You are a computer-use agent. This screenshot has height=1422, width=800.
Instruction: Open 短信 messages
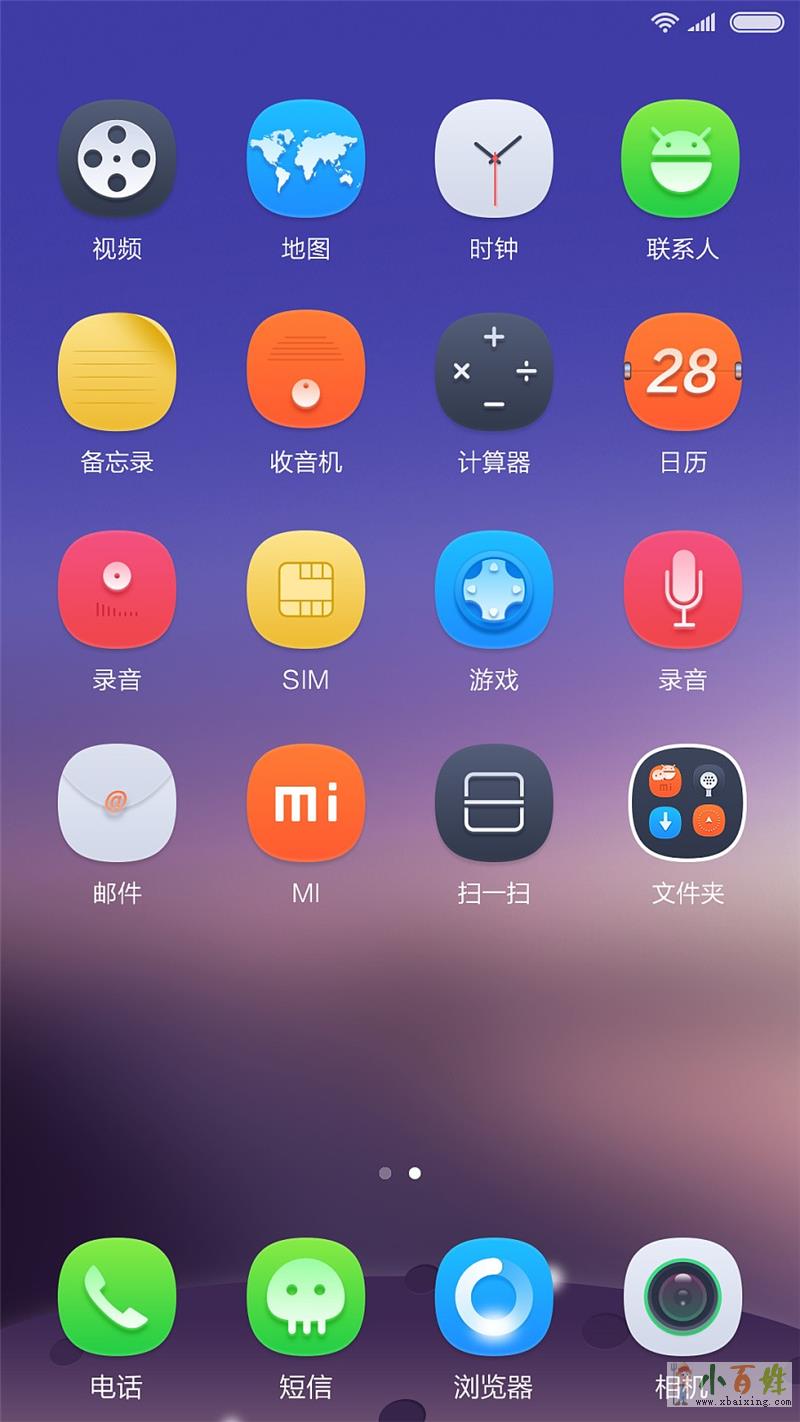(305, 1297)
